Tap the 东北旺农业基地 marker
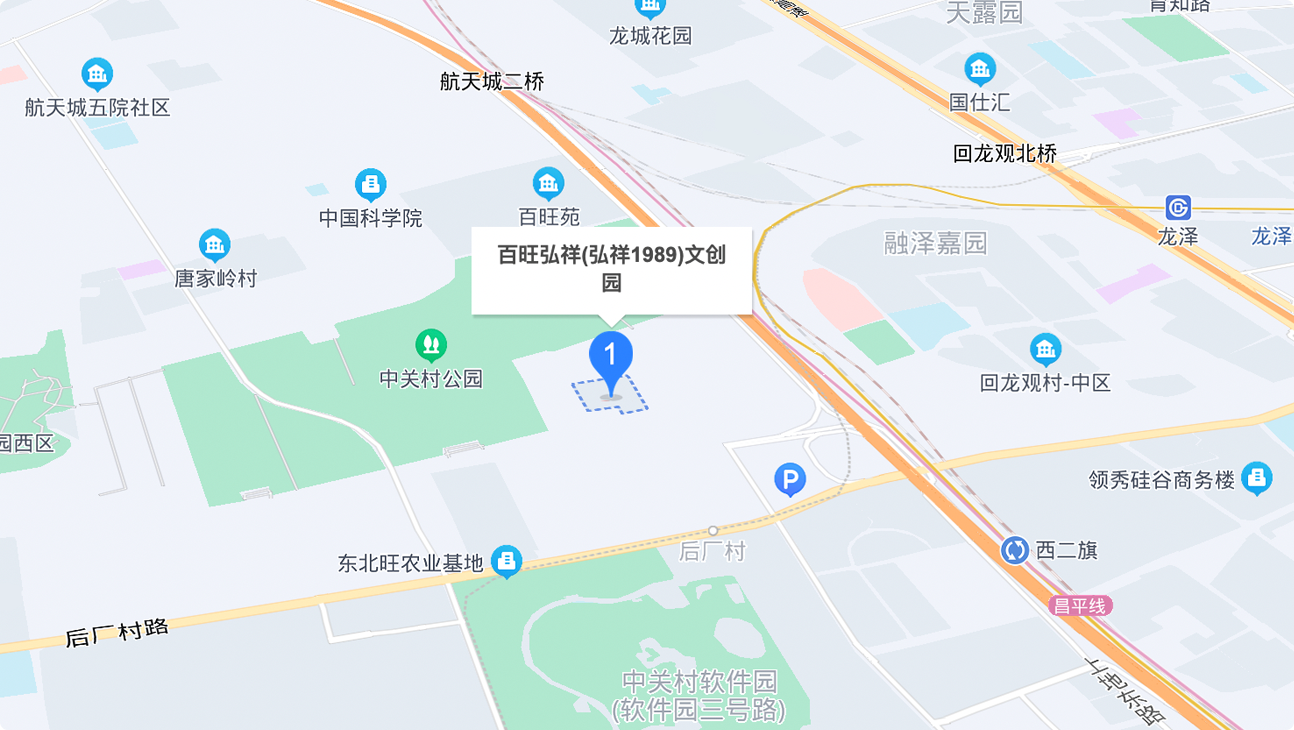Screen dimensions: 1294x730 [x=507, y=562]
